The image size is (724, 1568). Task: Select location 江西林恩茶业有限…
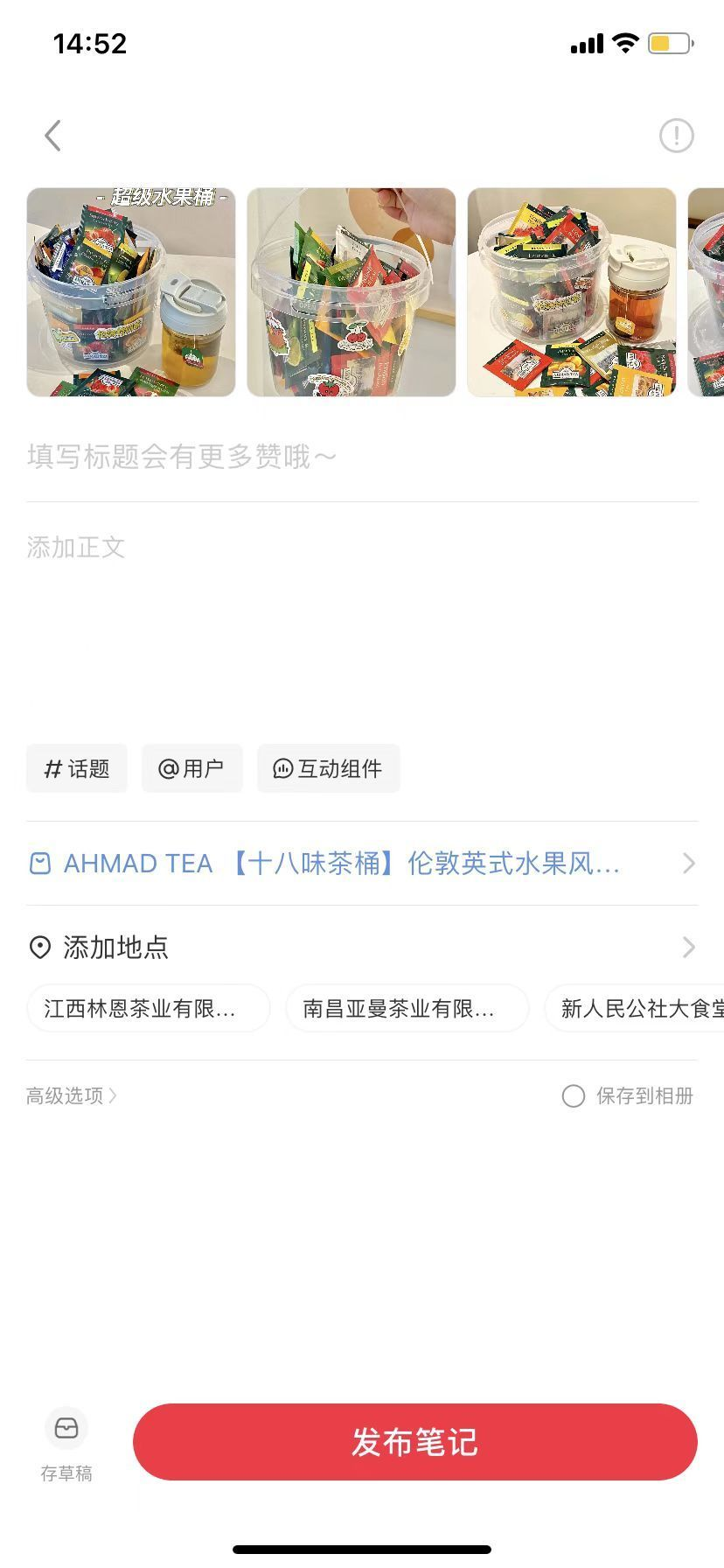click(x=147, y=1009)
